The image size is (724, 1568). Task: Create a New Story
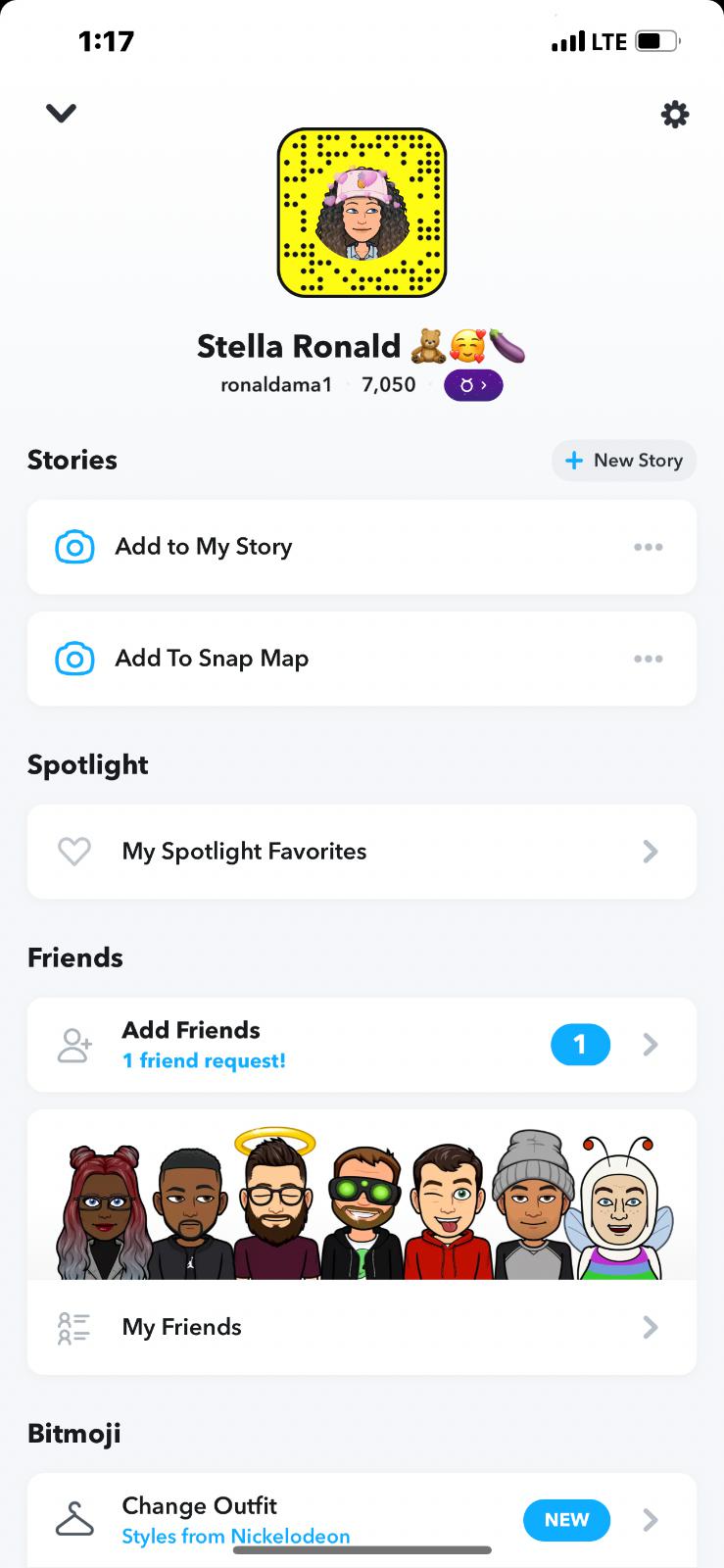(x=624, y=461)
